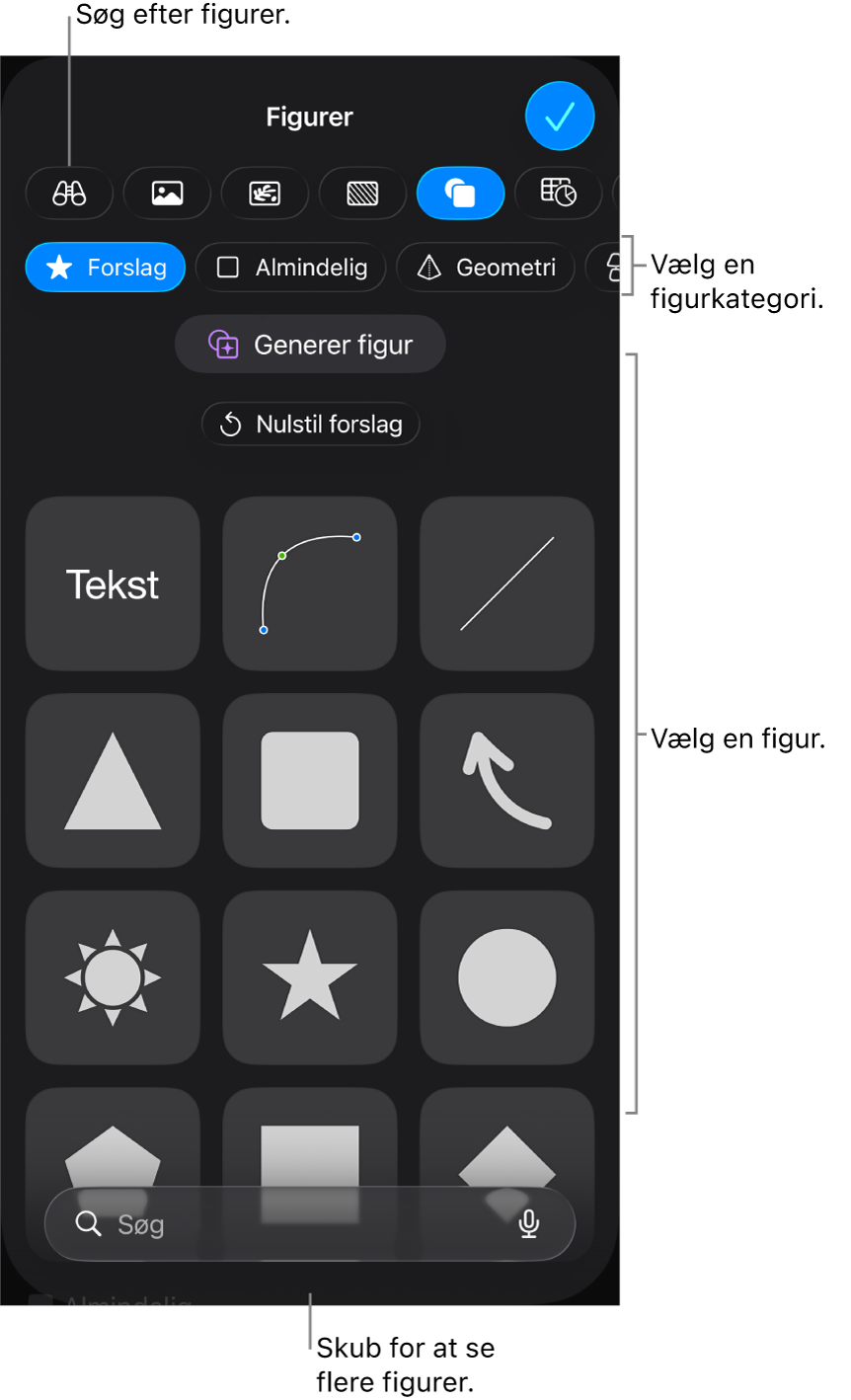Image resolution: width=851 pixels, height=1400 pixels.
Task: Start voice search with the microphone
Action: click(x=529, y=1224)
